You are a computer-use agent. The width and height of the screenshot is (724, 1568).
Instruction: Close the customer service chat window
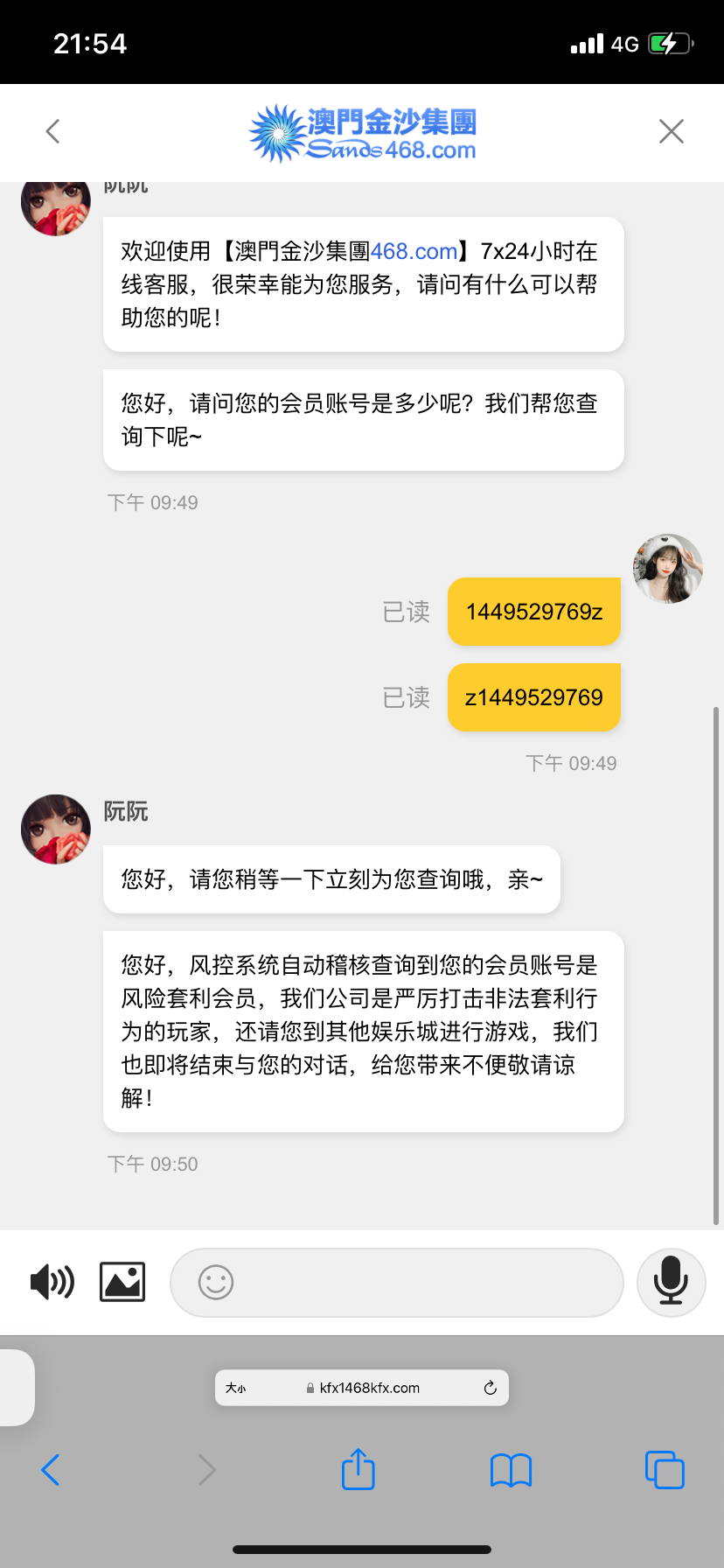click(671, 131)
